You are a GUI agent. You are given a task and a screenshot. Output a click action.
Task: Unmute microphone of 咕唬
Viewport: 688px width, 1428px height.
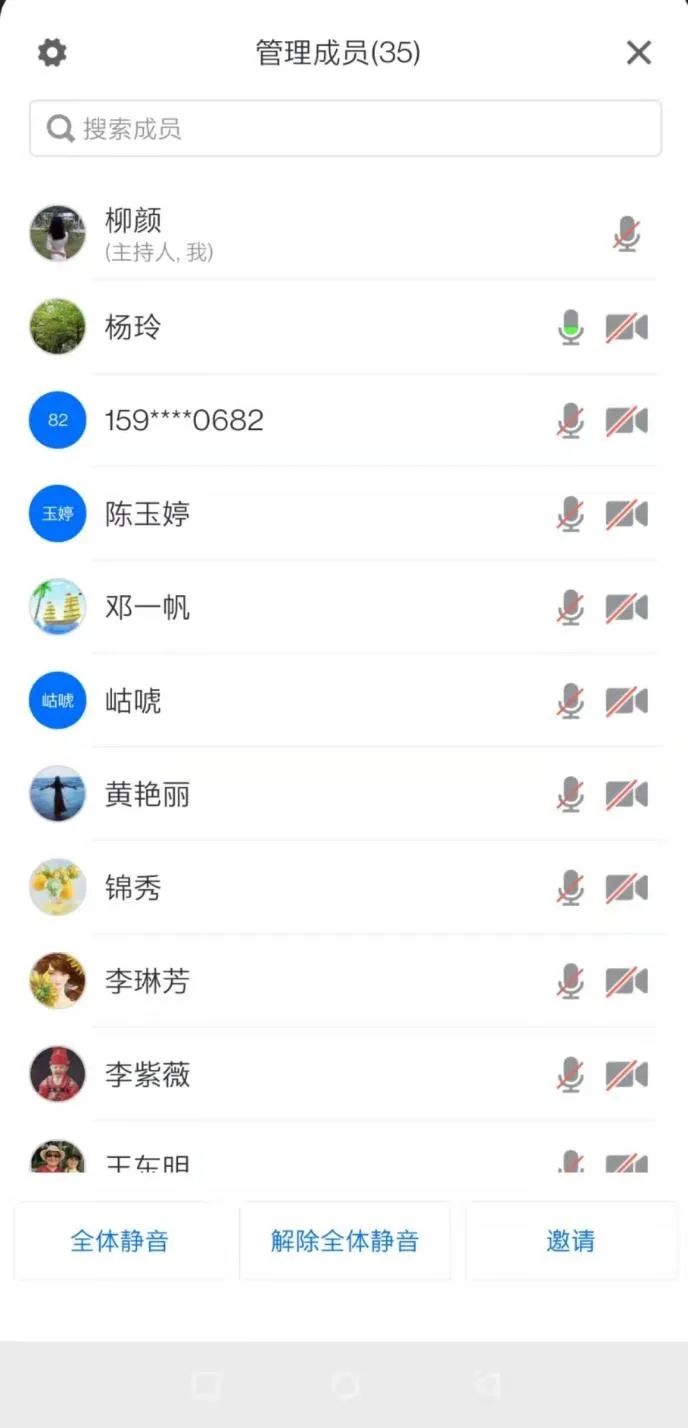point(570,701)
